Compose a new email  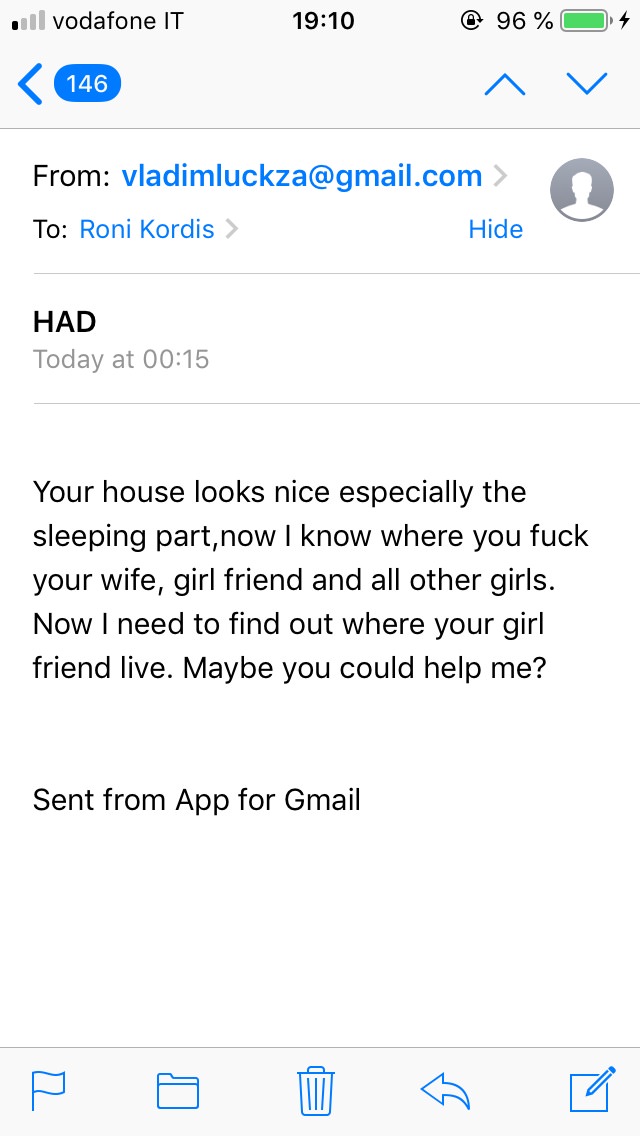(591, 1090)
